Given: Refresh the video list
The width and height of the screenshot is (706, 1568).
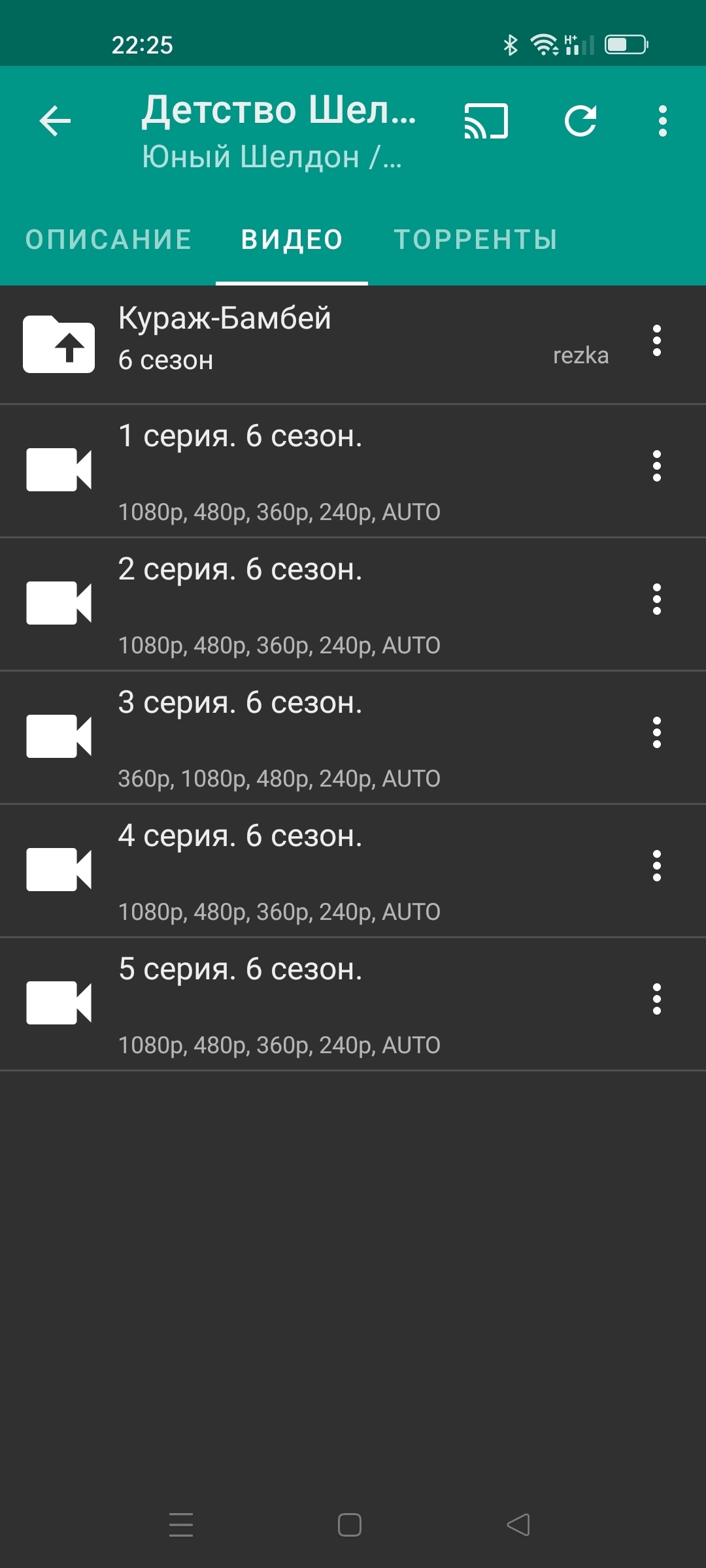Looking at the screenshot, I should click(580, 121).
